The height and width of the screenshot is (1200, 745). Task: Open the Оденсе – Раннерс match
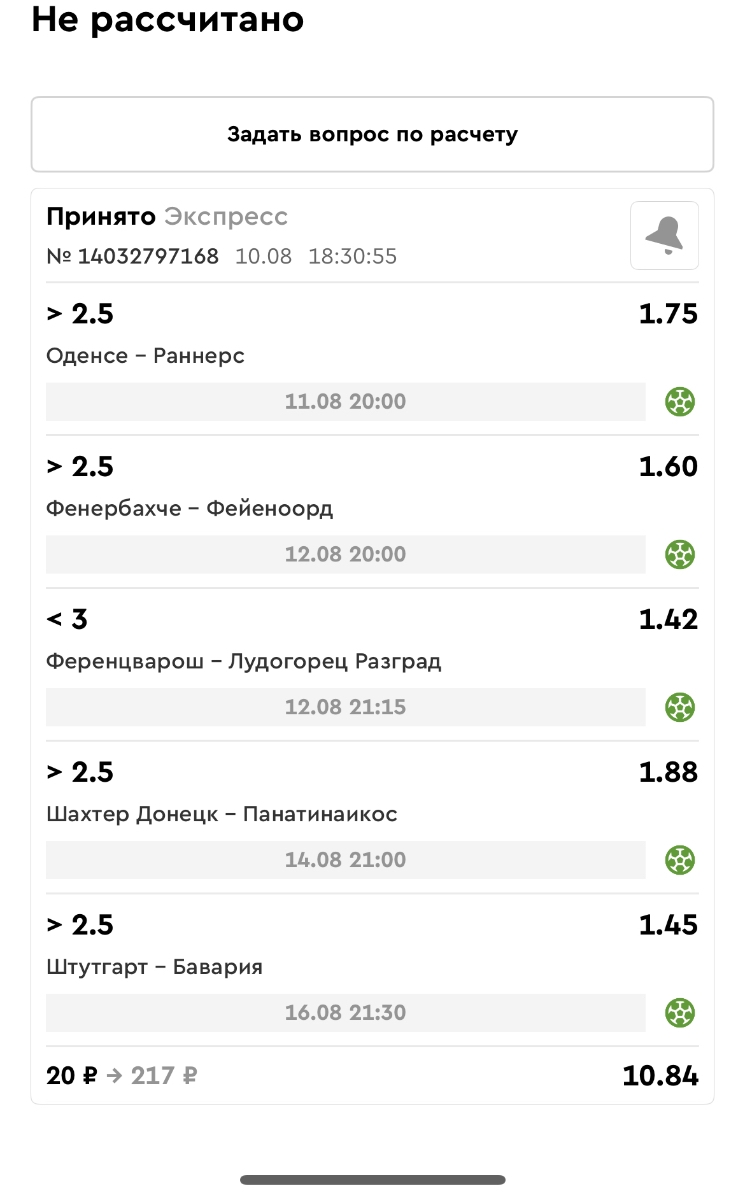point(146,356)
